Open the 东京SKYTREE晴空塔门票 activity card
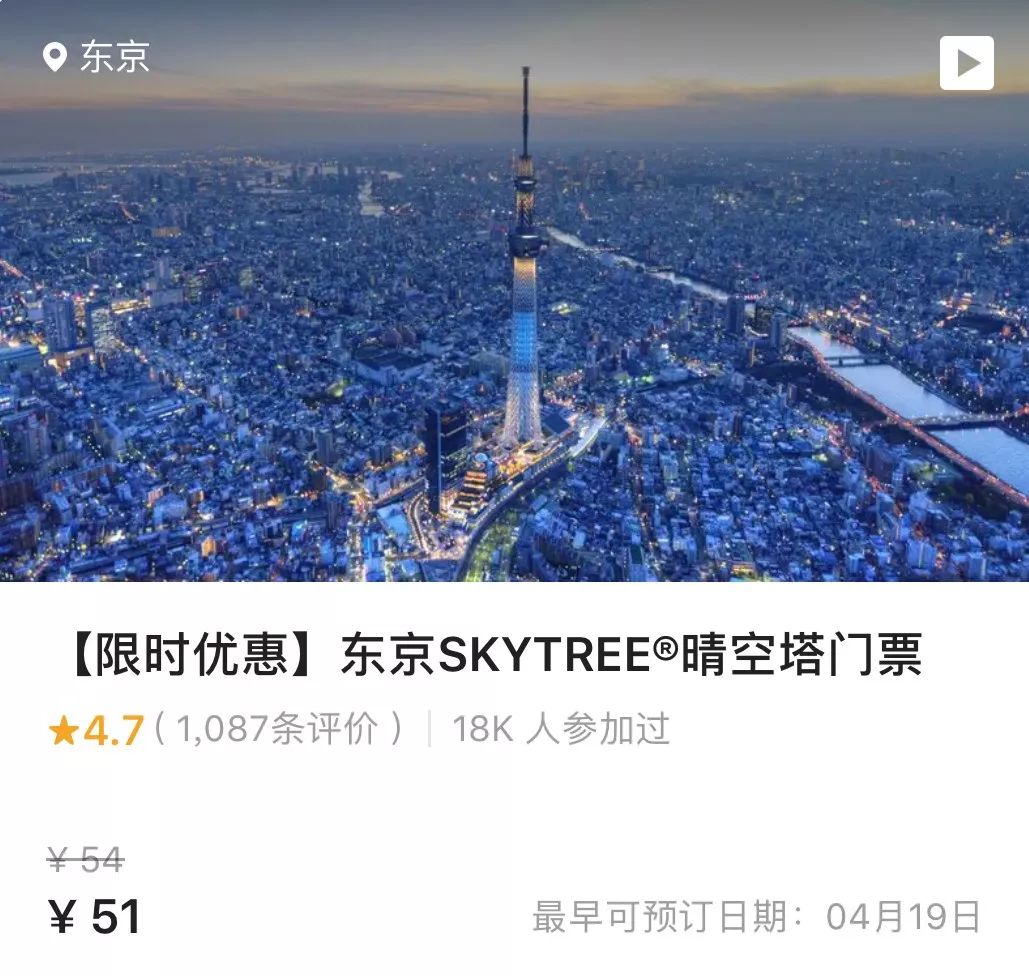Image resolution: width=1029 pixels, height=976 pixels. (496, 657)
